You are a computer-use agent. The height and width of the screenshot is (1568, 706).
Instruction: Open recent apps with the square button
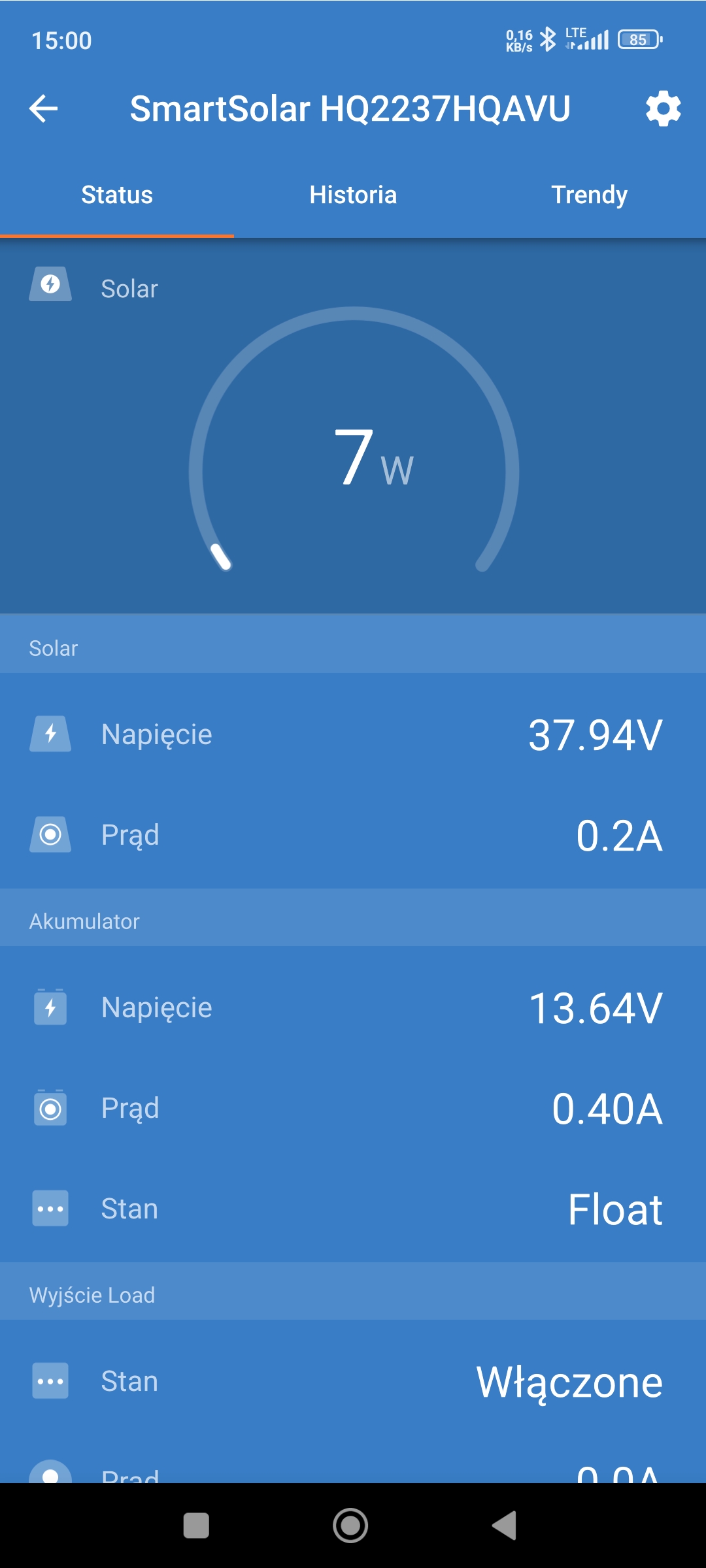pos(196,1526)
